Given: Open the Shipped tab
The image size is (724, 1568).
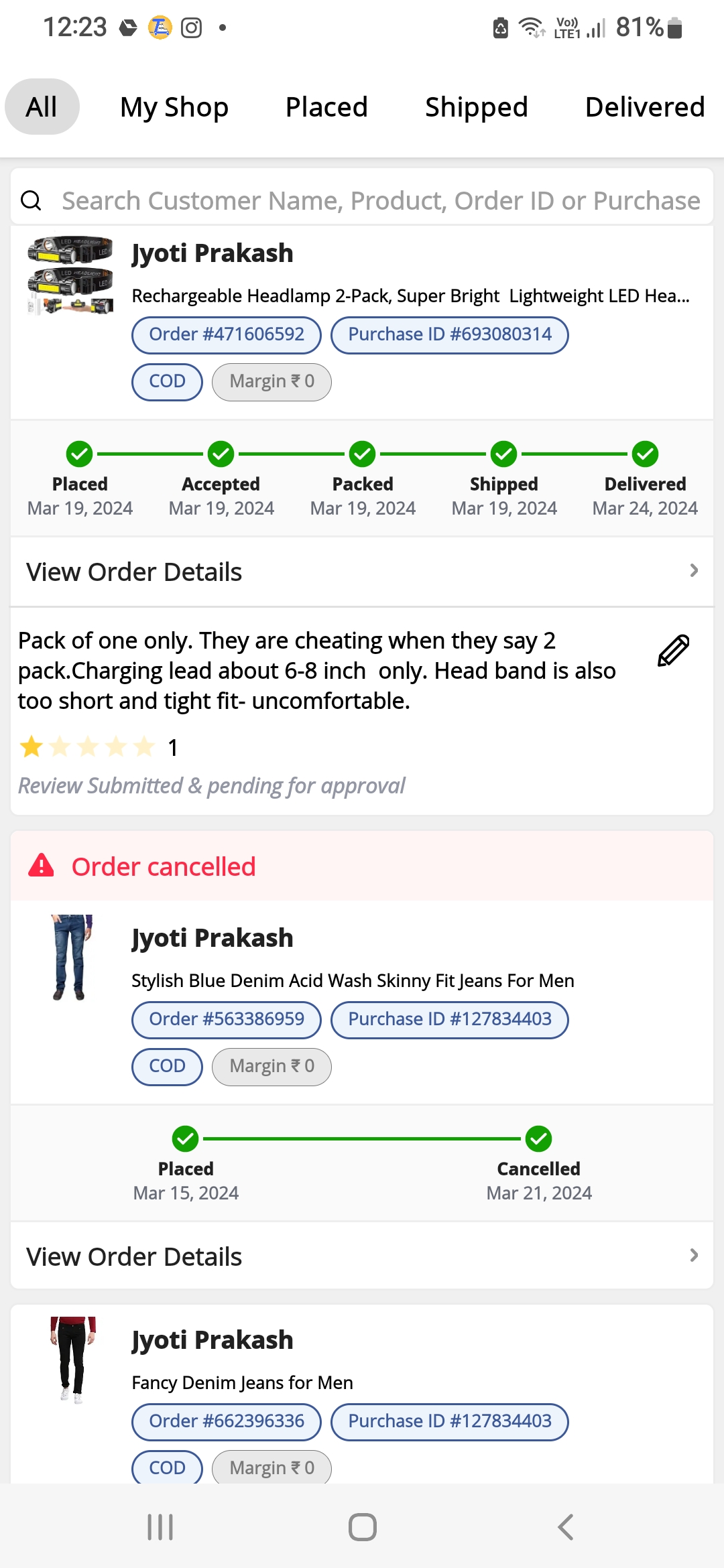Looking at the screenshot, I should point(476,107).
